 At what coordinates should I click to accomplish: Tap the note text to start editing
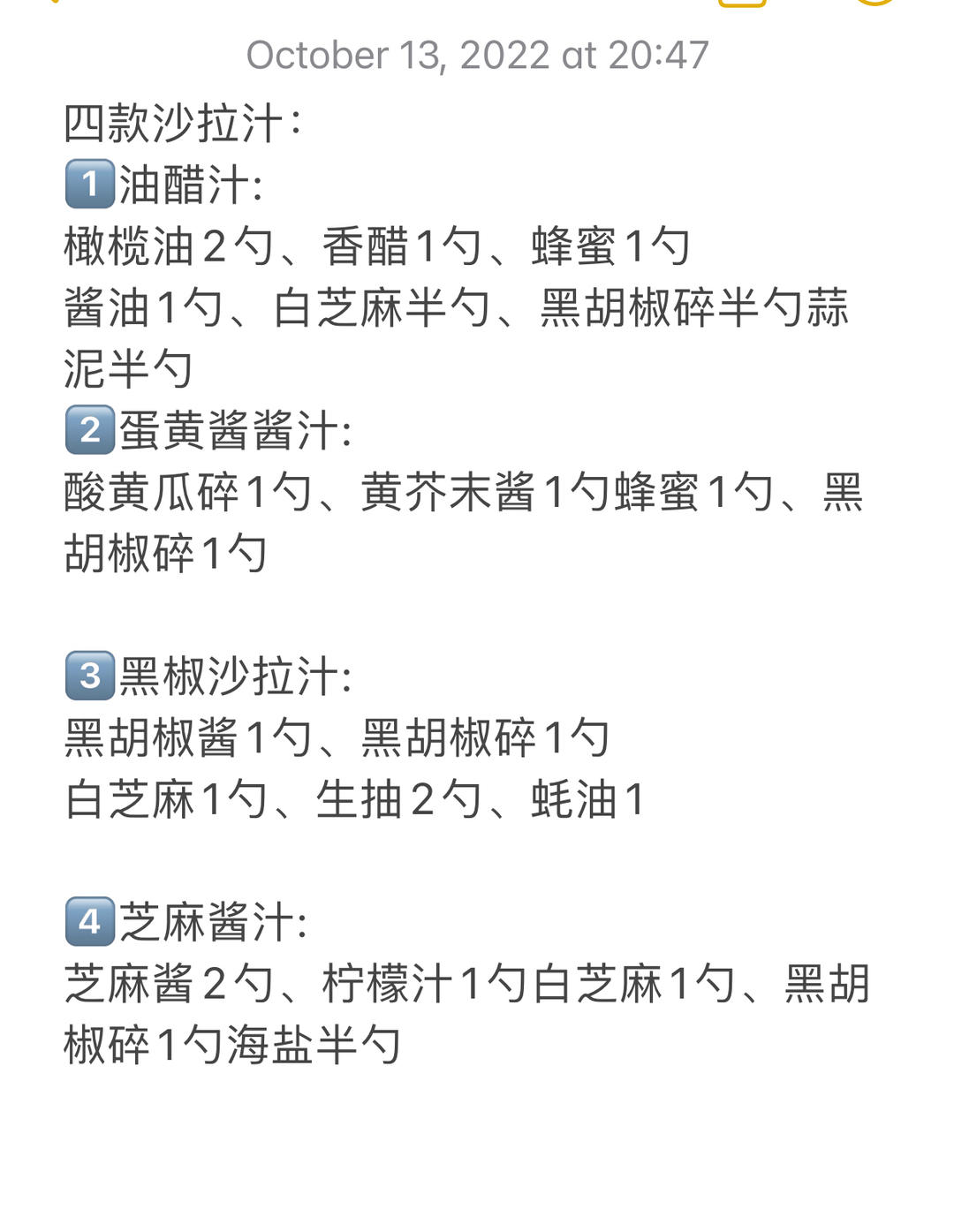(x=466, y=584)
